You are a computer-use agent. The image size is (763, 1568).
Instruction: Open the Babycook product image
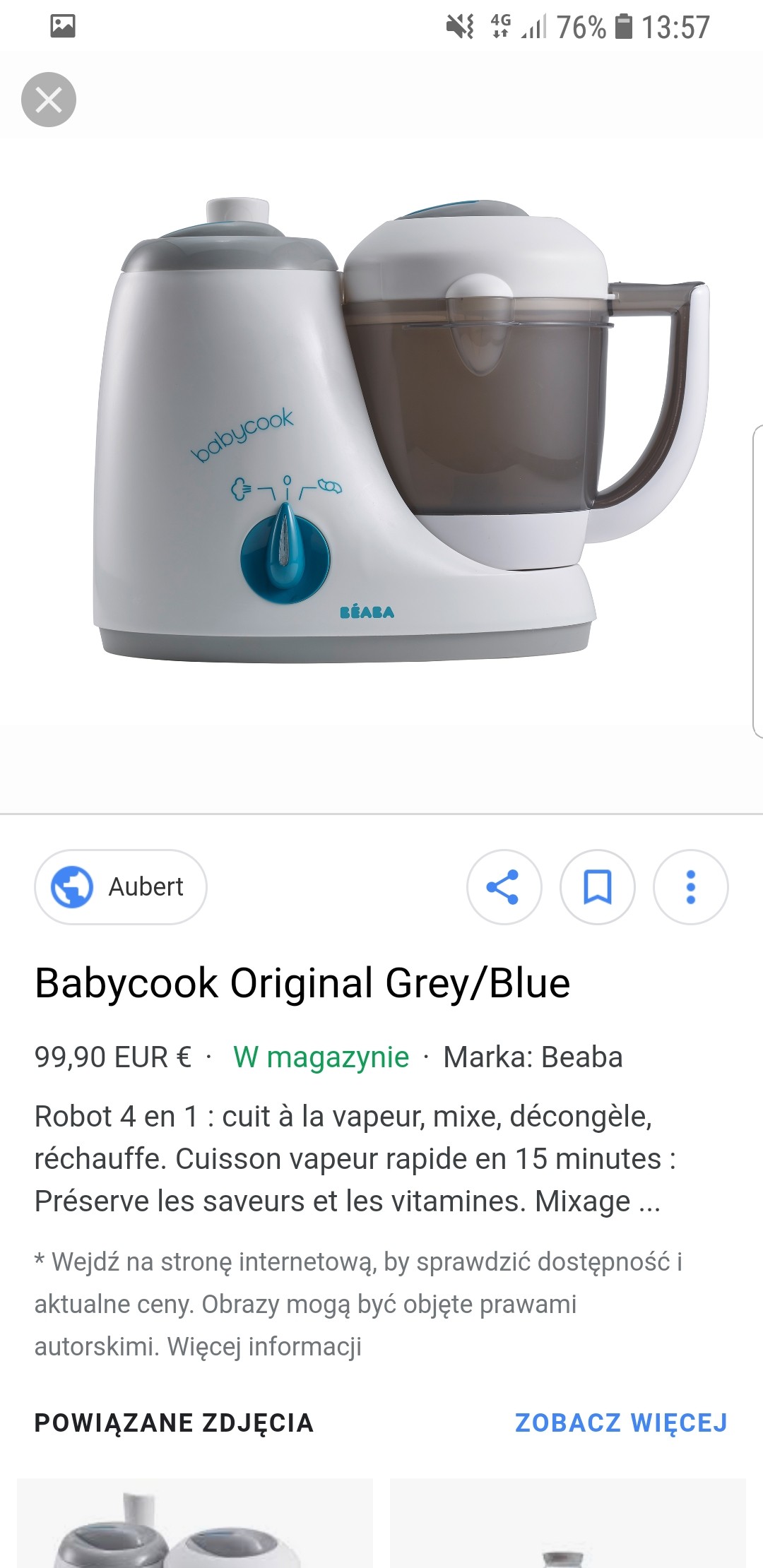click(x=401, y=431)
